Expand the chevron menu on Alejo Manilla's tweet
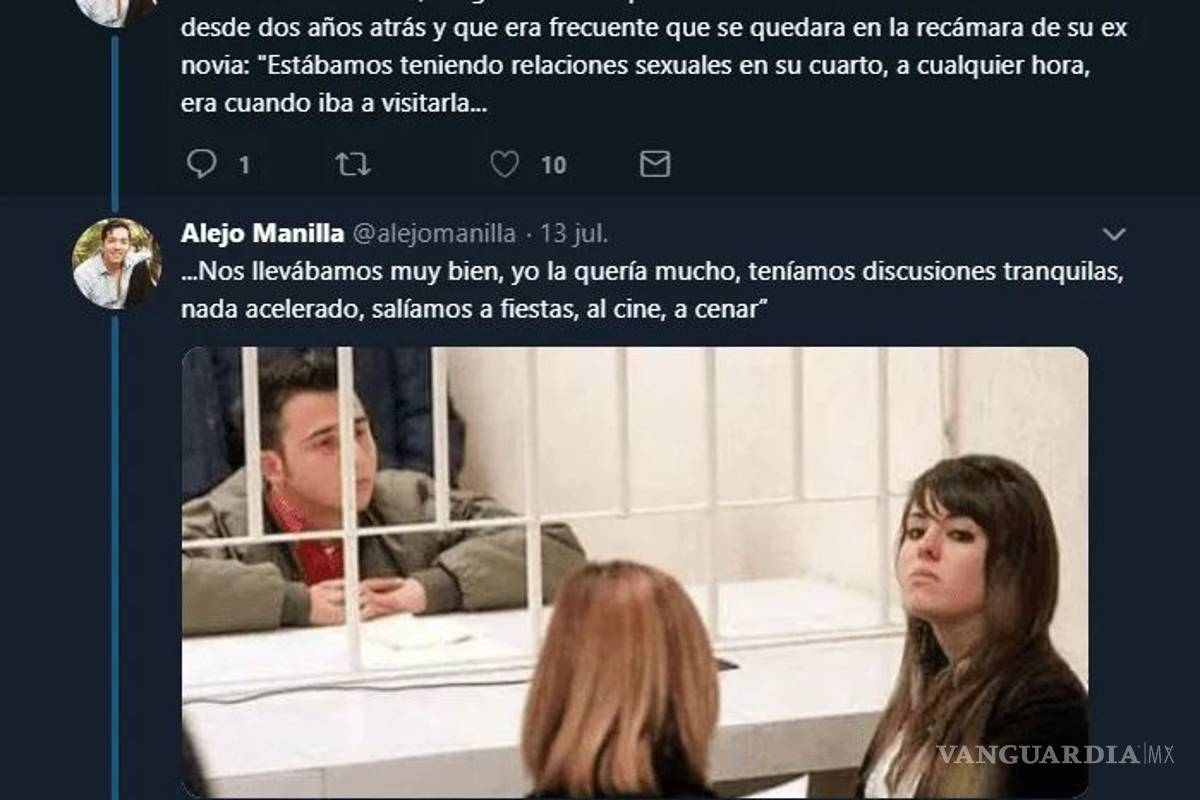 pyautogui.click(x=1113, y=234)
